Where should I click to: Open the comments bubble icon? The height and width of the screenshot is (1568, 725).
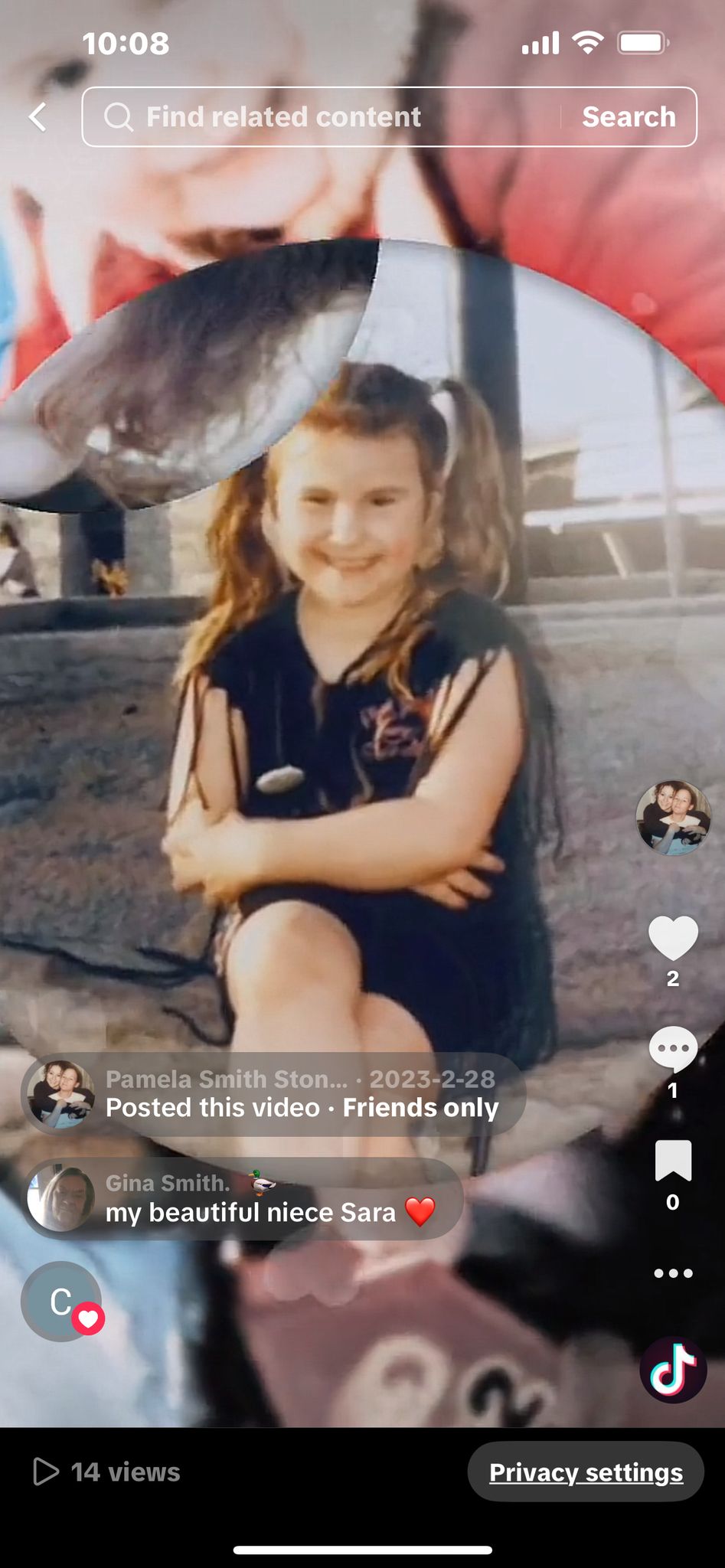(673, 1050)
